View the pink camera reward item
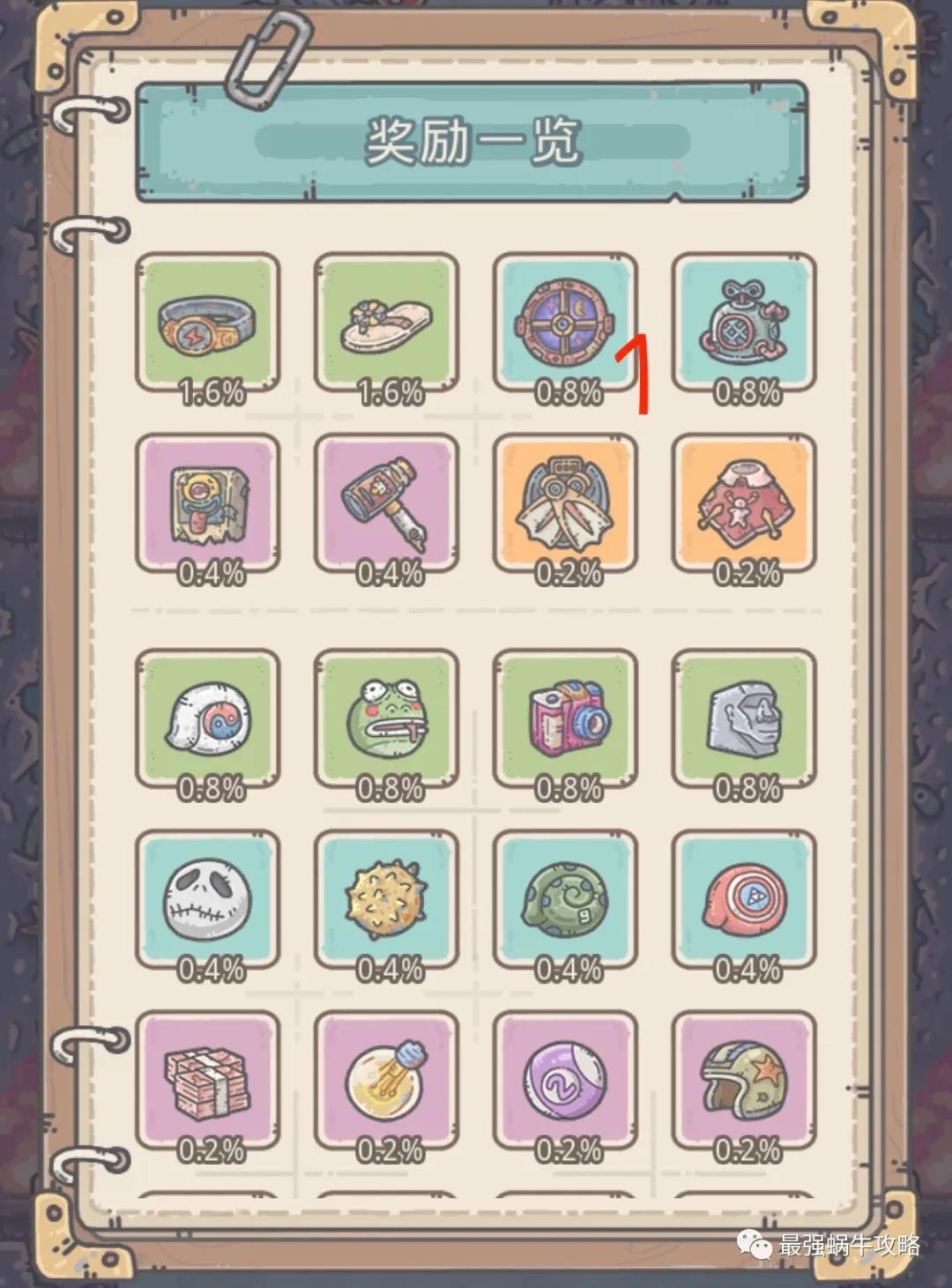 (564, 719)
